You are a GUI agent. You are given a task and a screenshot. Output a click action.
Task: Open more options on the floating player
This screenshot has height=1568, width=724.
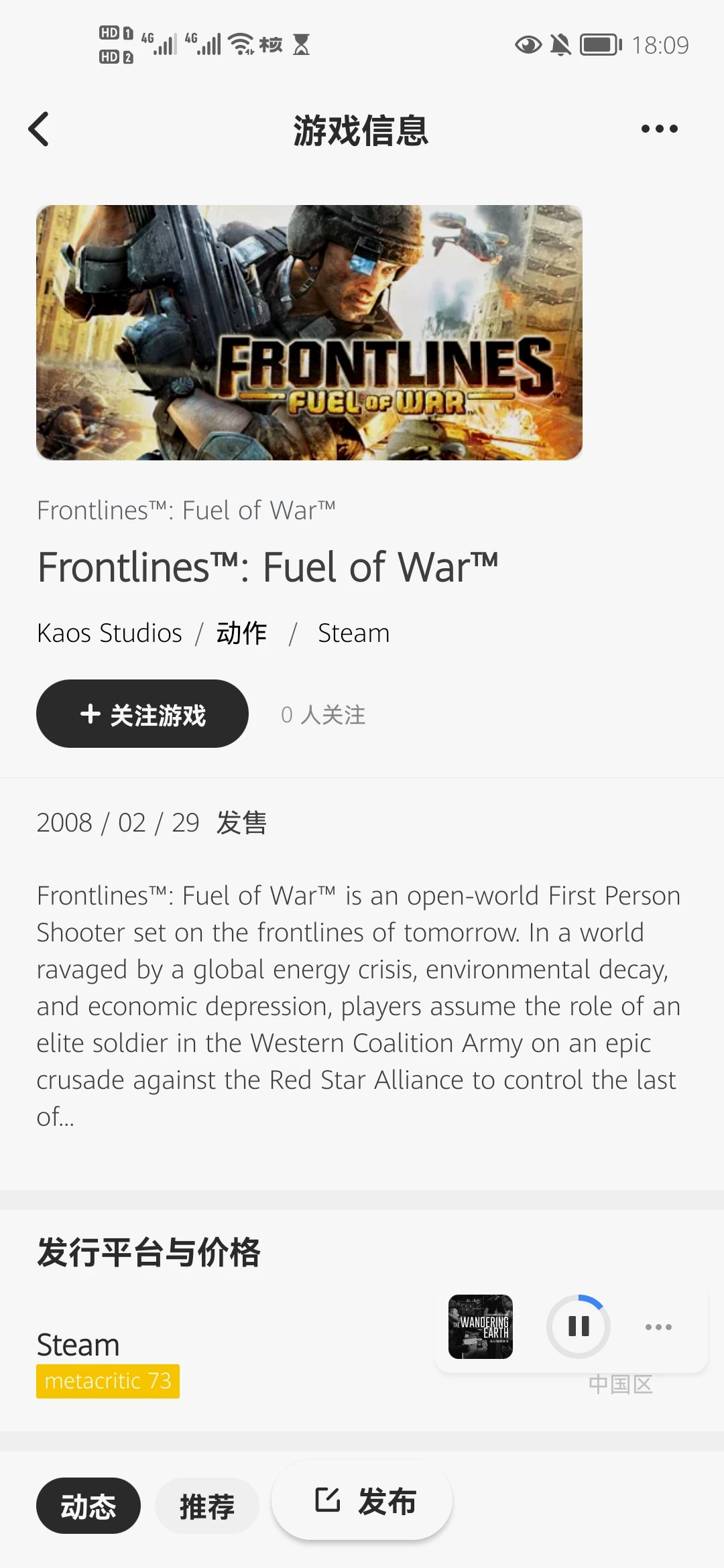coord(658,1326)
